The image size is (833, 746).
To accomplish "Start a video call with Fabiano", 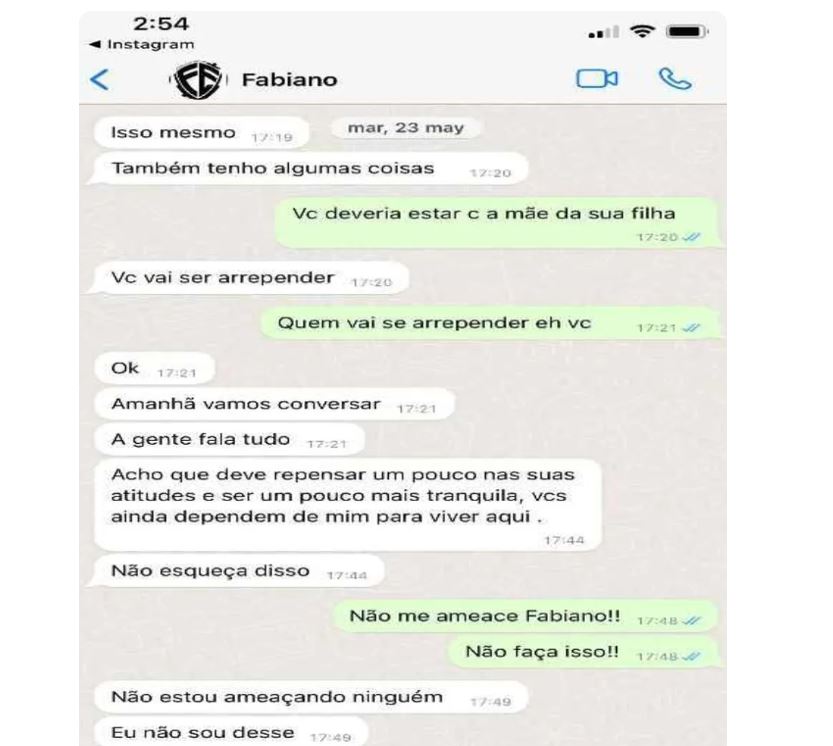I will click(591, 80).
